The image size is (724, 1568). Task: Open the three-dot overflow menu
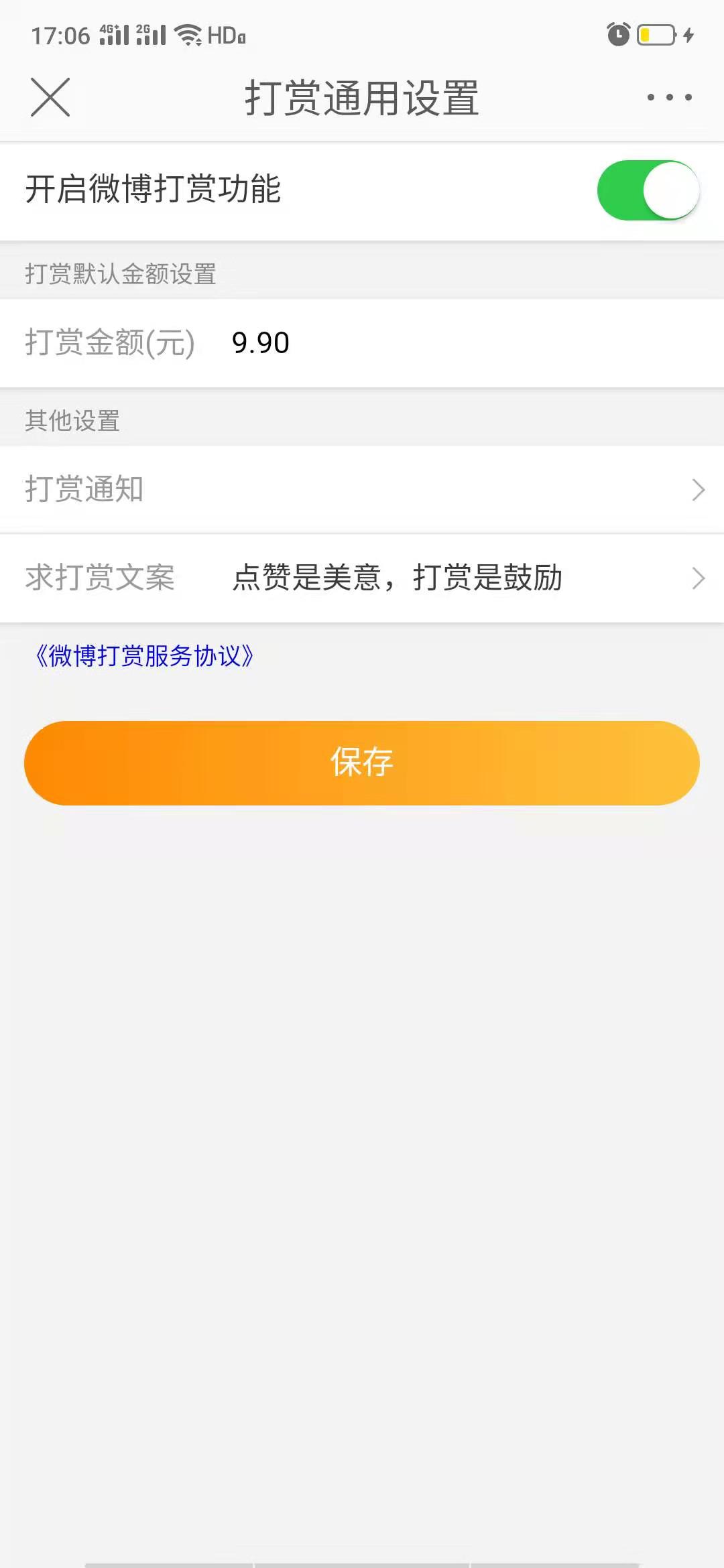point(669,98)
